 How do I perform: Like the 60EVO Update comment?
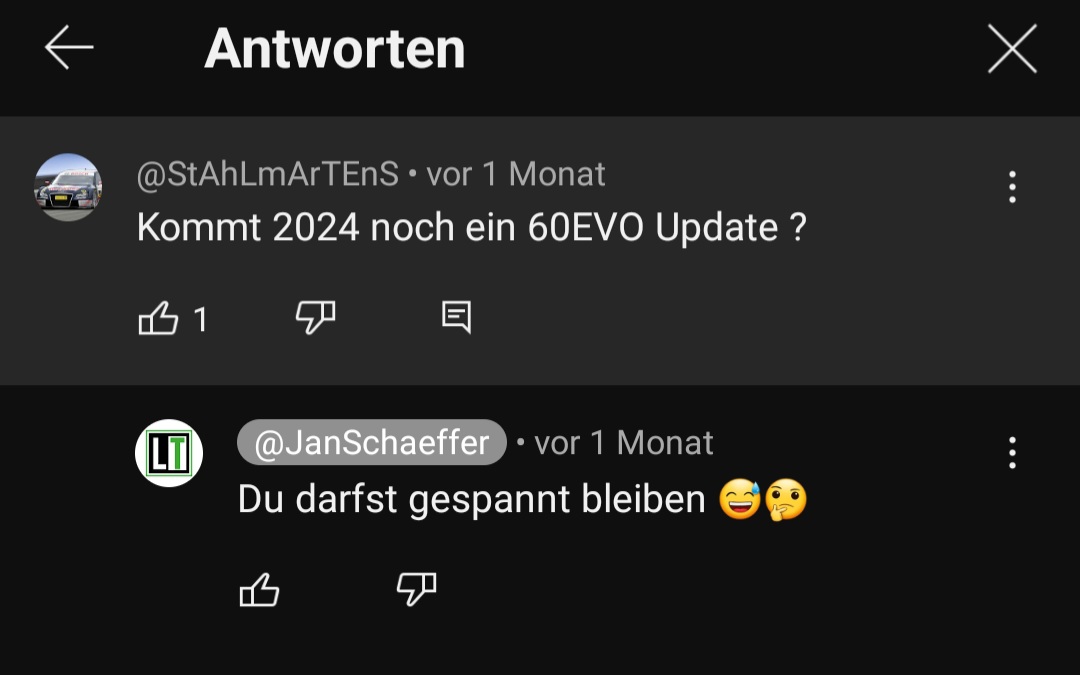pyautogui.click(x=158, y=319)
